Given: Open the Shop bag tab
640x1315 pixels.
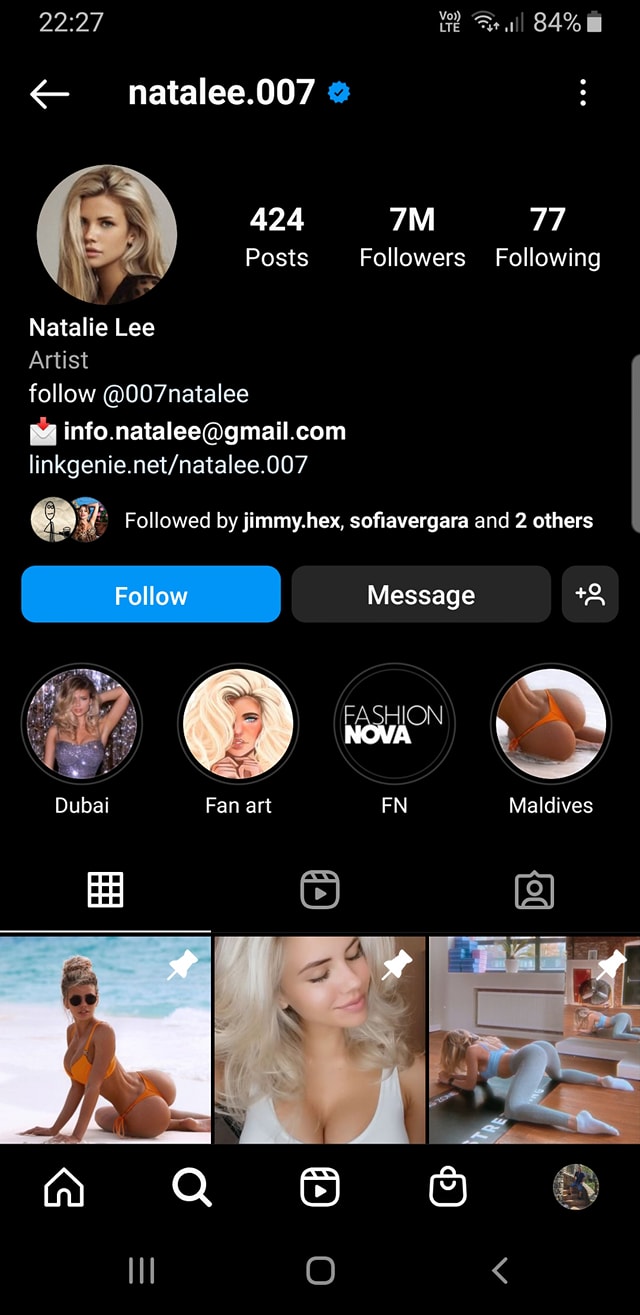Looking at the screenshot, I should 448,1187.
